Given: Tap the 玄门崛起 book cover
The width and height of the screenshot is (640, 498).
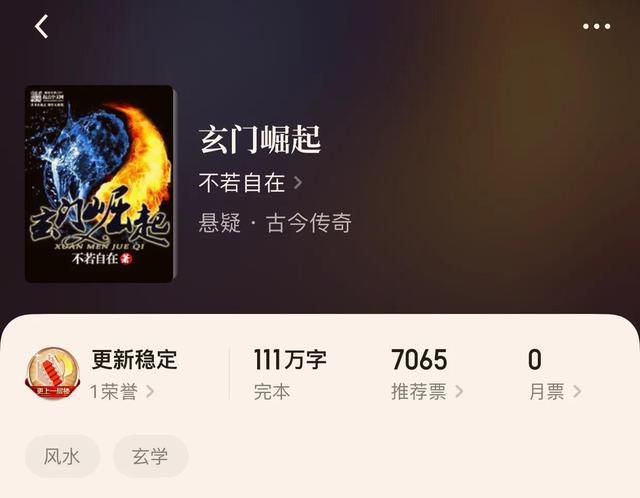Looking at the screenshot, I should point(100,184).
